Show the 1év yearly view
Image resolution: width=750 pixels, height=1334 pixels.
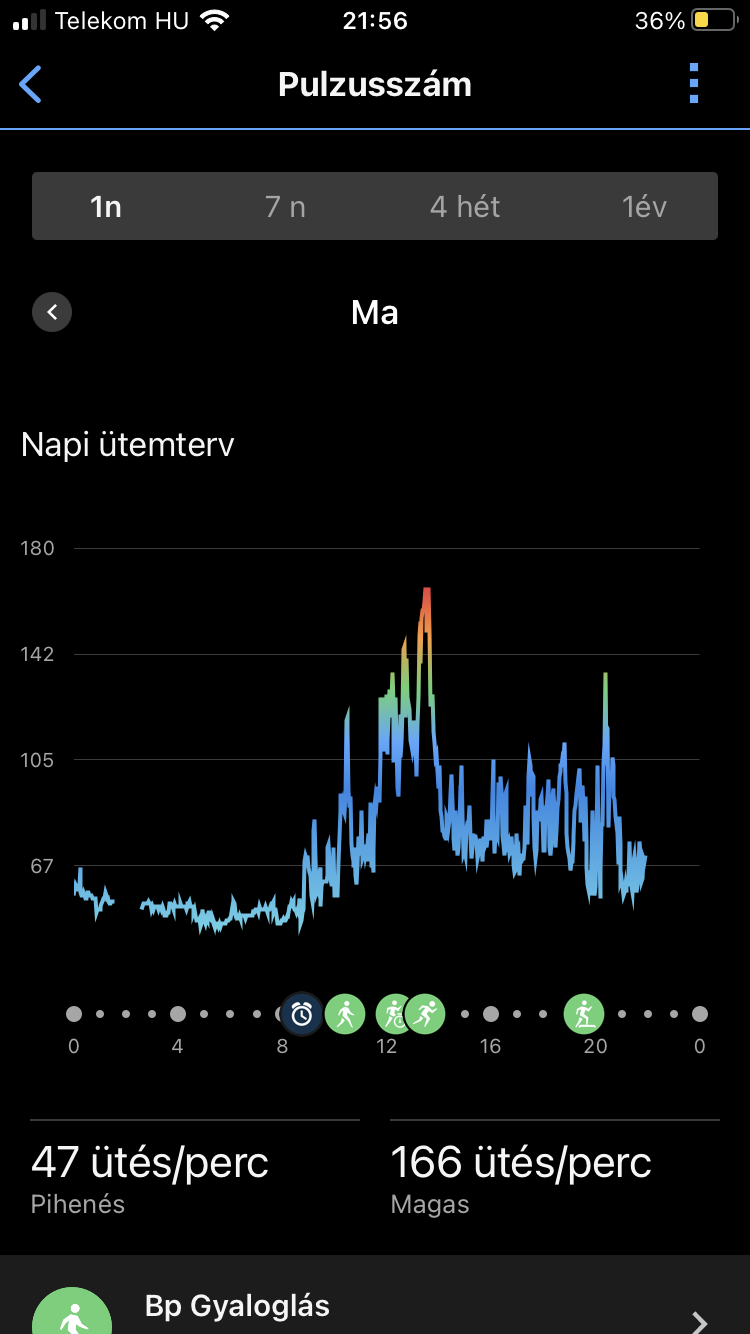644,207
